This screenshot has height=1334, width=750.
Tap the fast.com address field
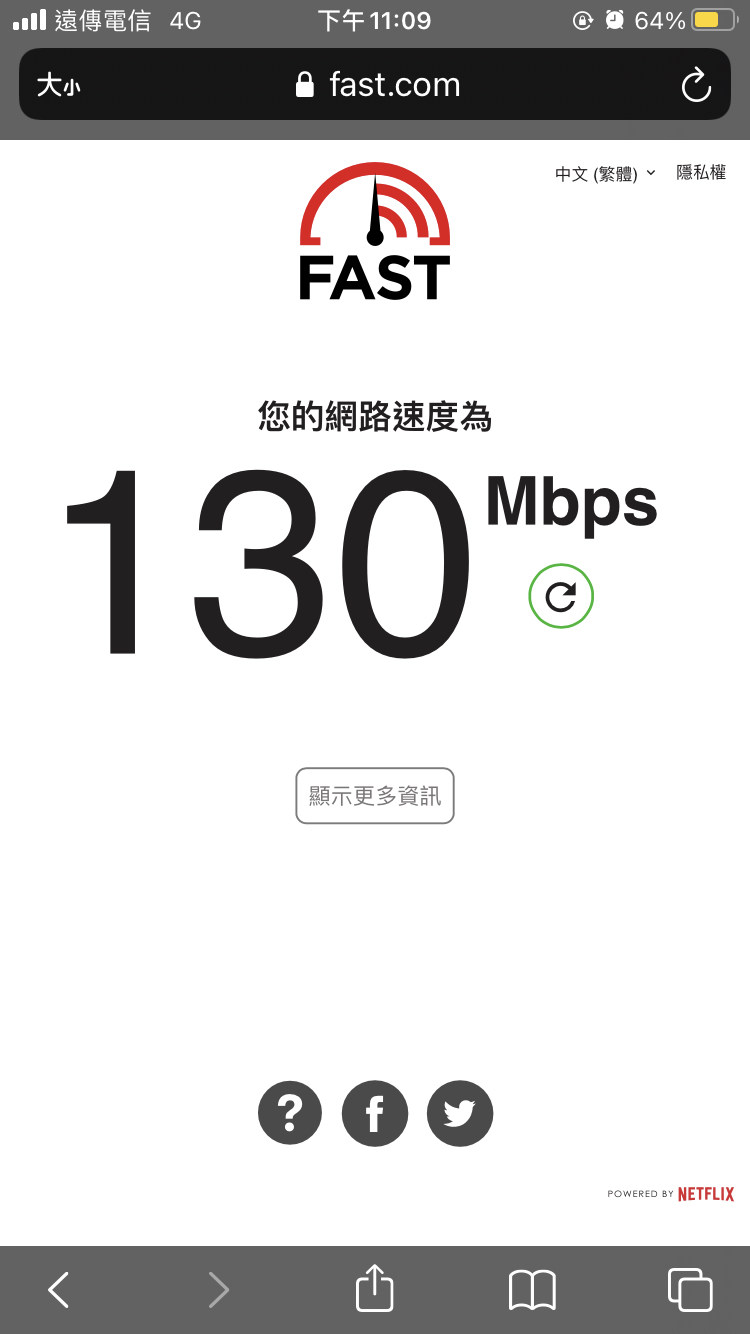pos(378,85)
